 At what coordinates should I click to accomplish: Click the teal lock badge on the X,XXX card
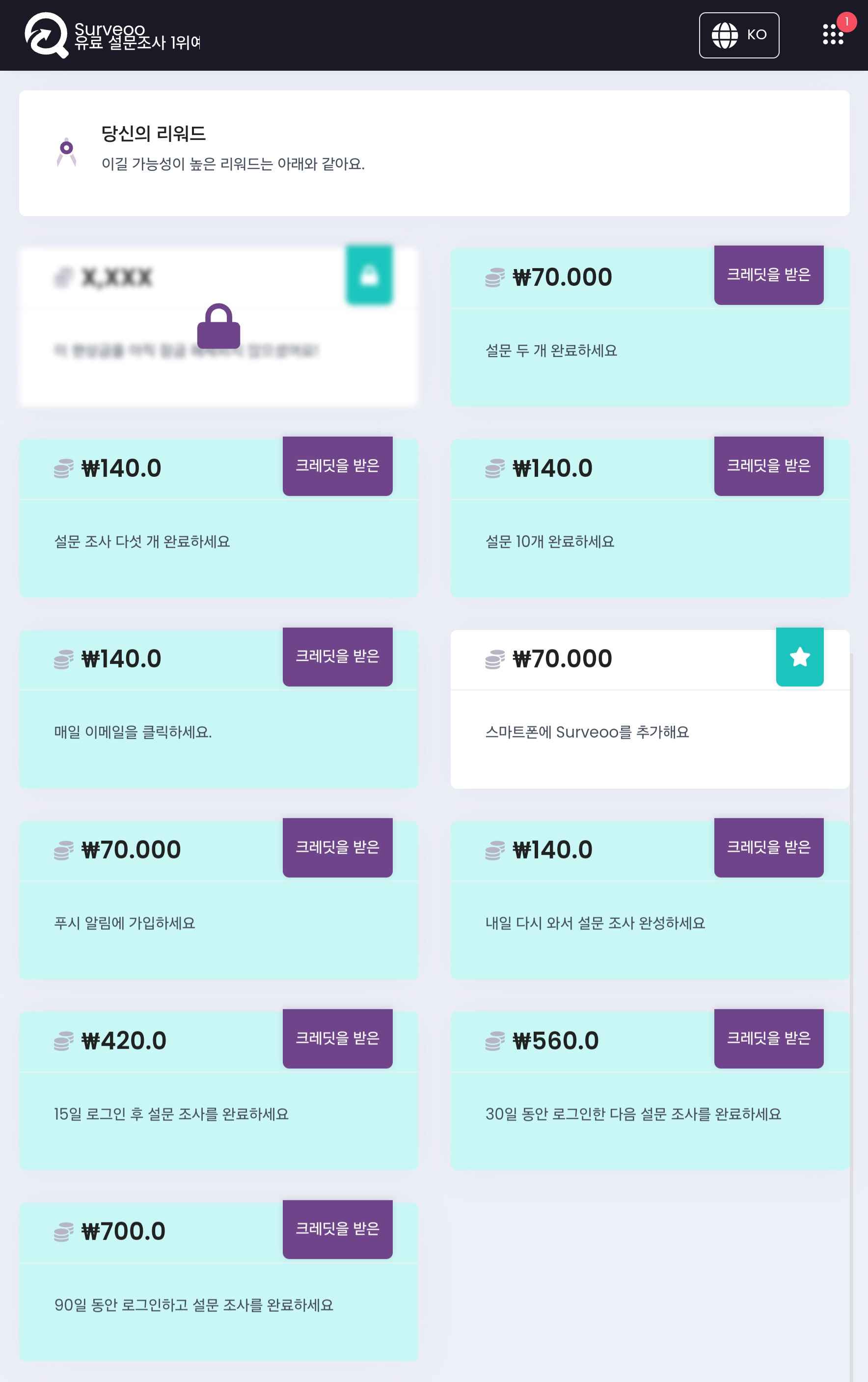click(370, 276)
